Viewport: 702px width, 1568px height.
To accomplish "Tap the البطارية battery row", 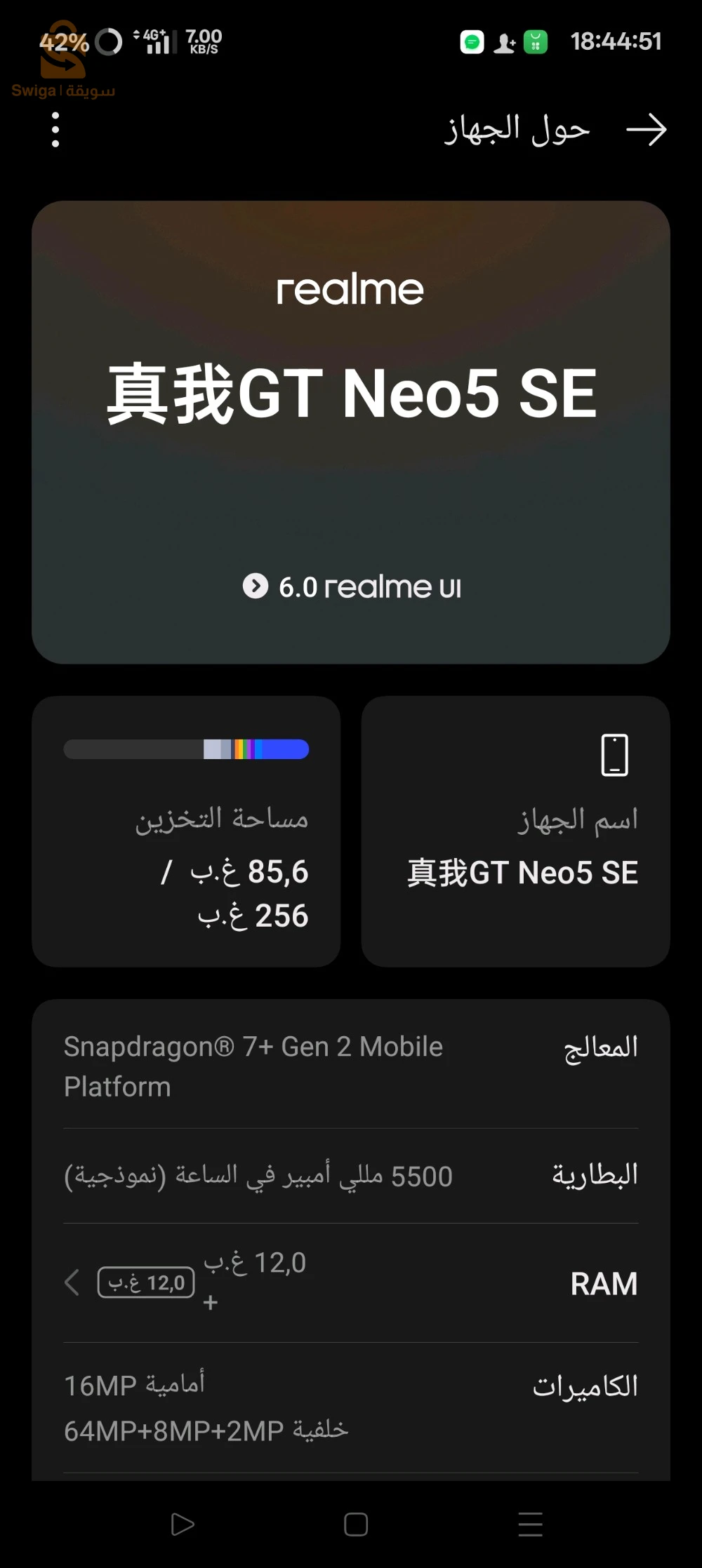I will 351,1175.
